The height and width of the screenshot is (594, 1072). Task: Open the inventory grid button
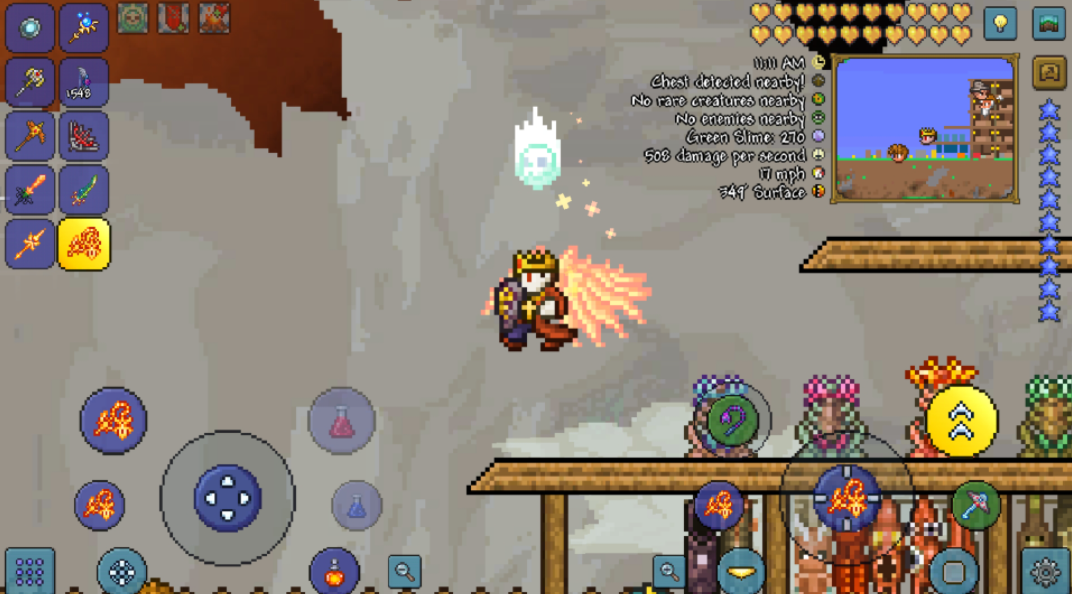(29, 572)
